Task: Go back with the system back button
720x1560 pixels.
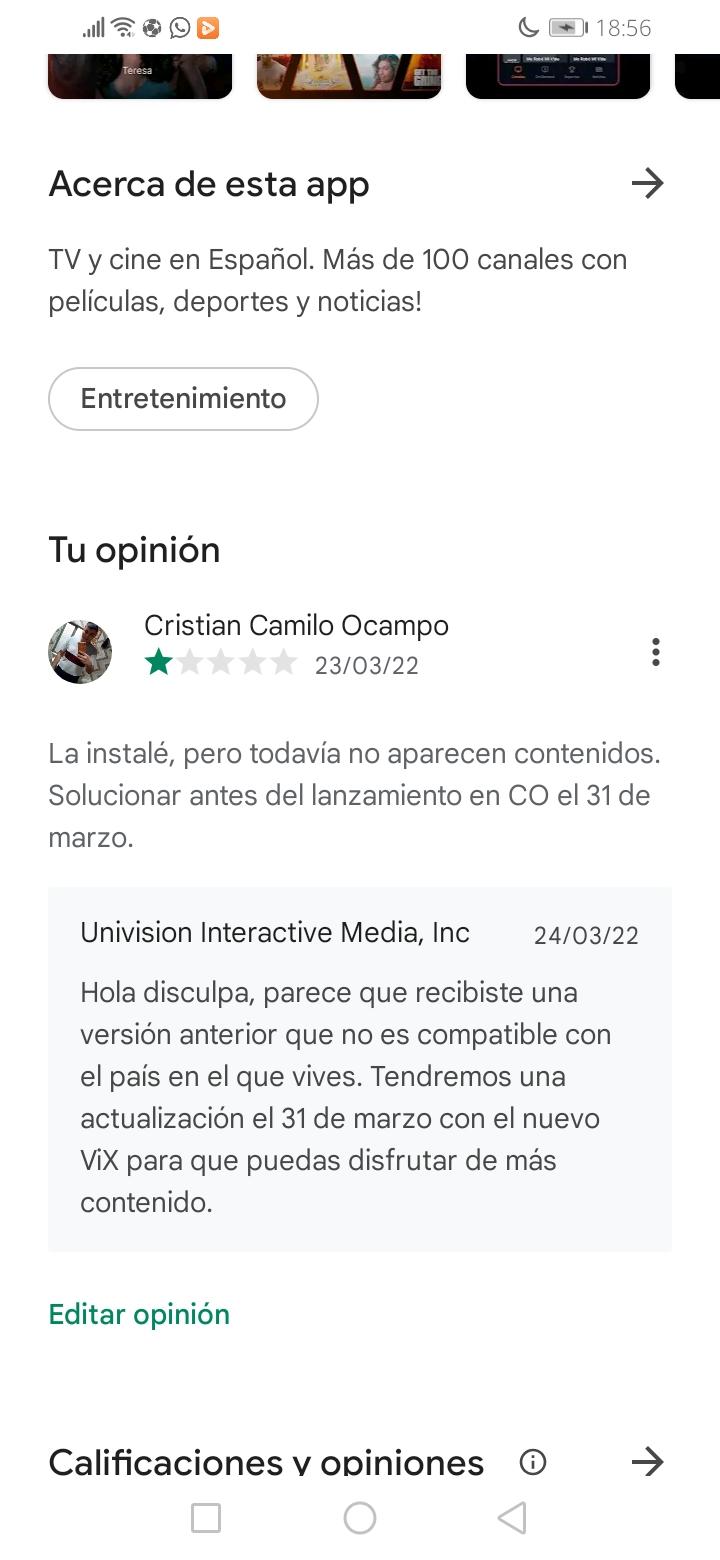Action: pyautogui.click(x=512, y=1518)
